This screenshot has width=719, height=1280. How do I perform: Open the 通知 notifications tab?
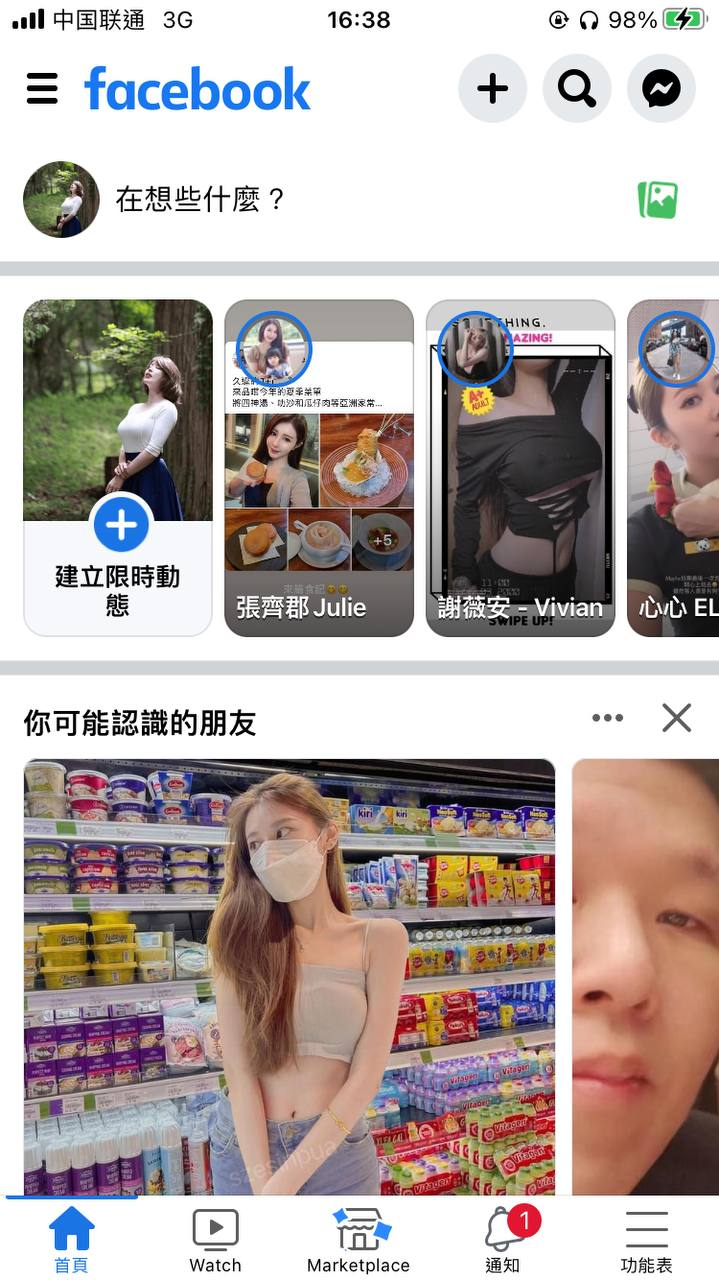click(x=503, y=1240)
